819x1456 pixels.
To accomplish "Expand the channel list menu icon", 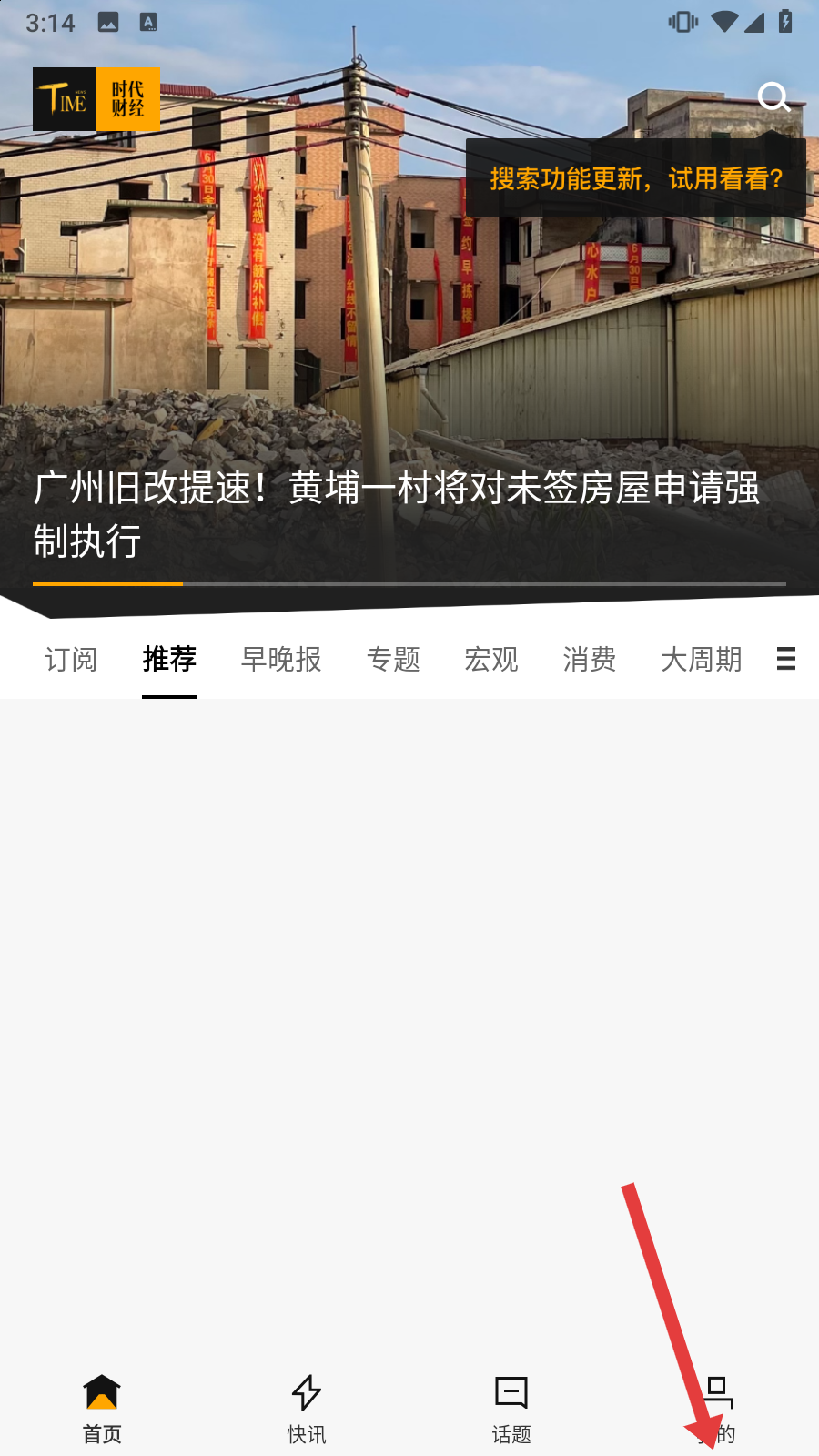I will [786, 659].
